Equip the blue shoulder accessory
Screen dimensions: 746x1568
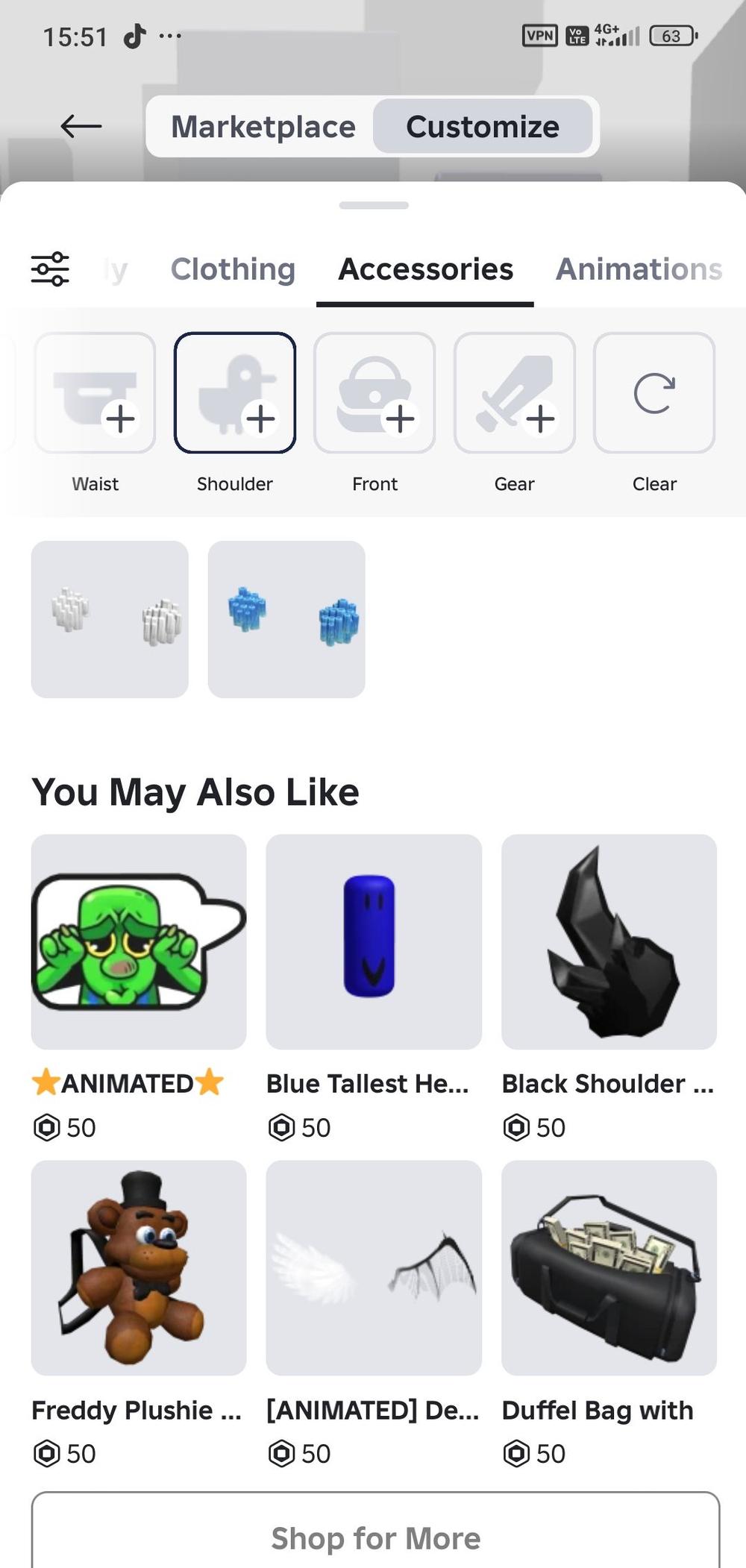[x=286, y=619]
